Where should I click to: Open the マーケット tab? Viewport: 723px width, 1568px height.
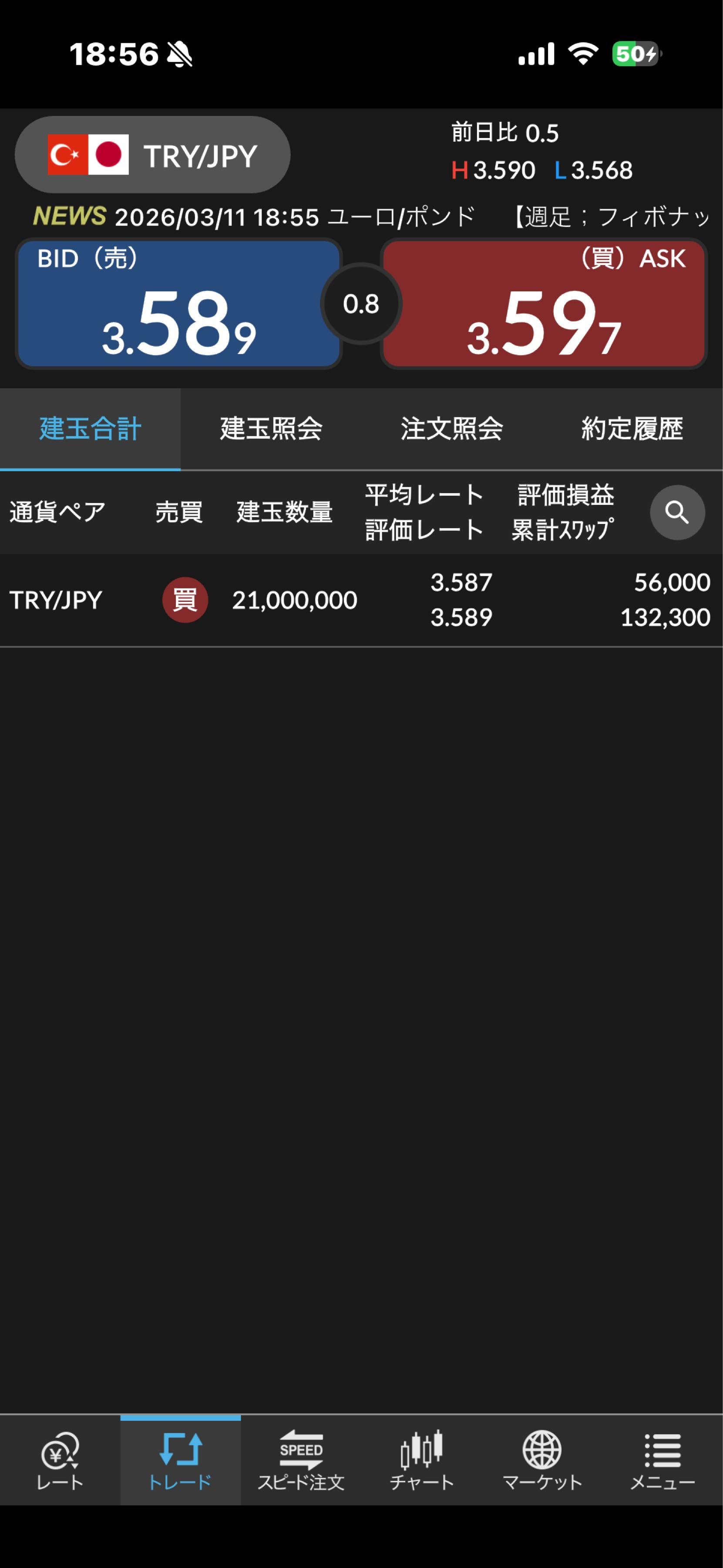[x=542, y=1460]
